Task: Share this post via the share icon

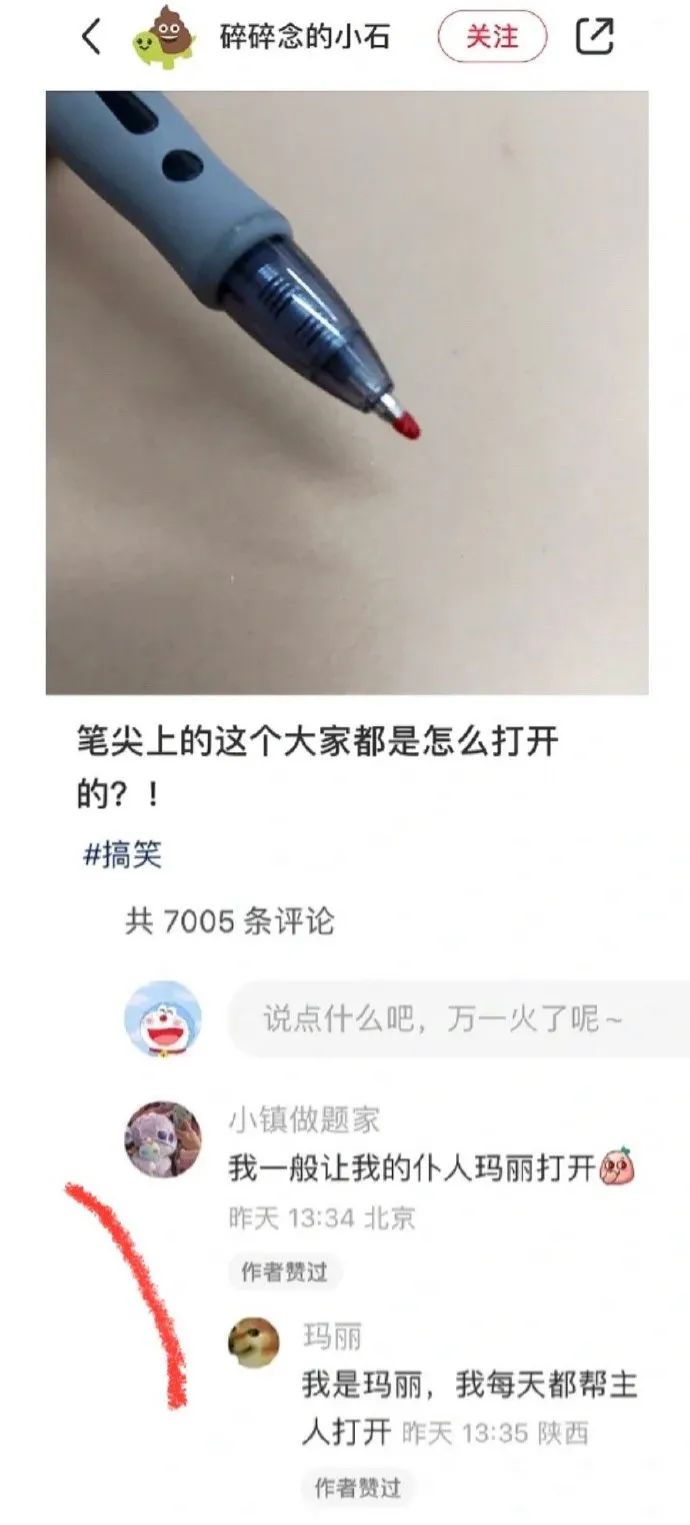Action: click(594, 37)
